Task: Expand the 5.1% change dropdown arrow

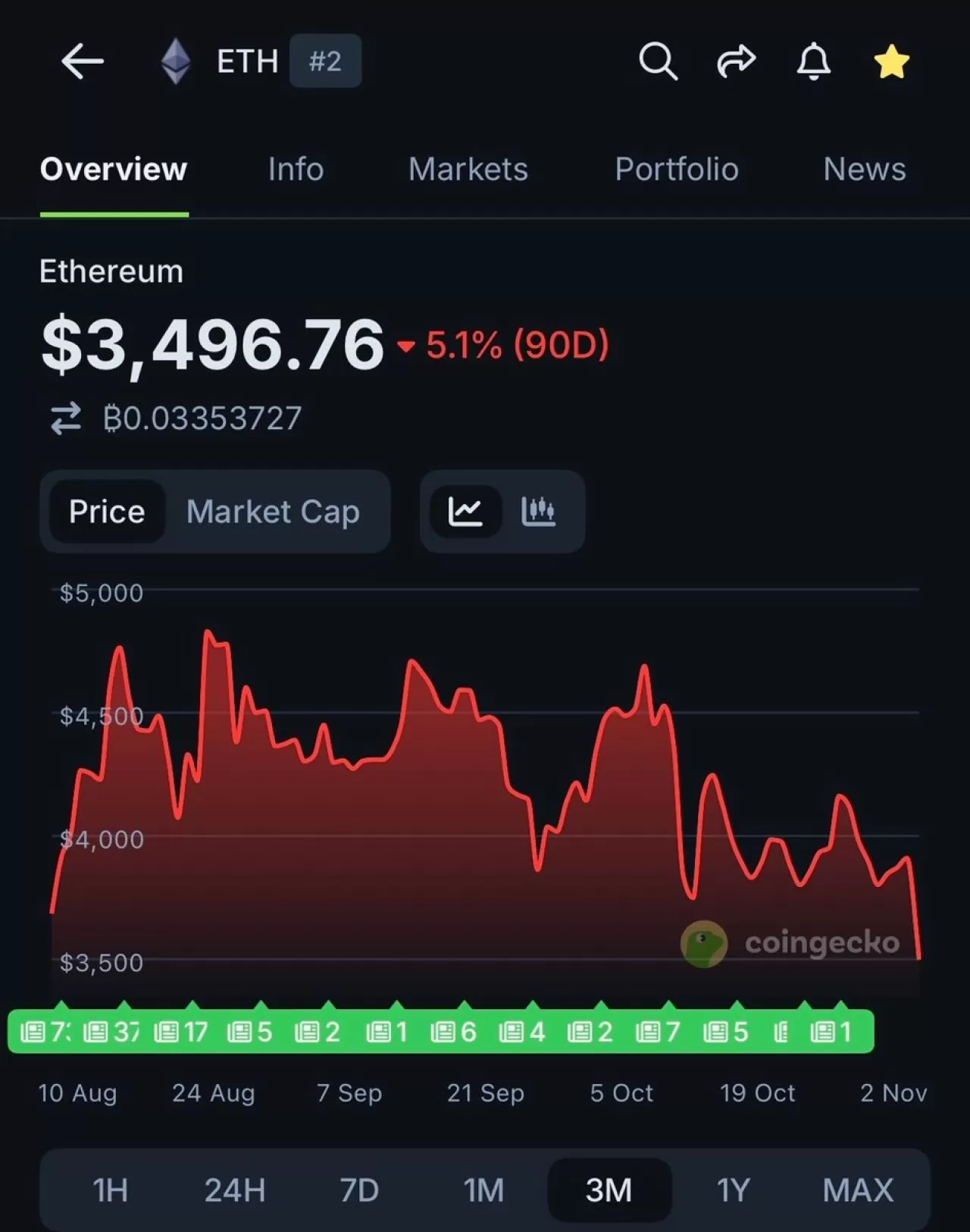Action: (x=406, y=346)
